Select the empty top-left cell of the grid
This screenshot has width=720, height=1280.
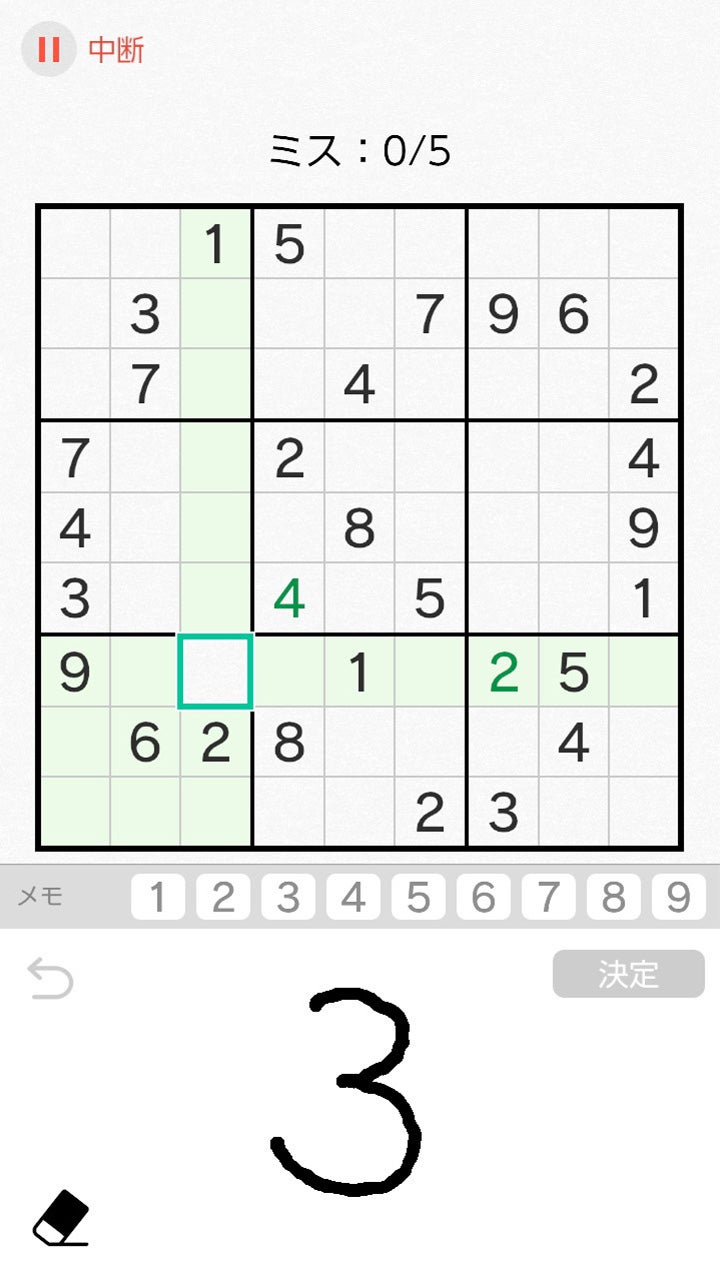pyautogui.click(x=75, y=243)
